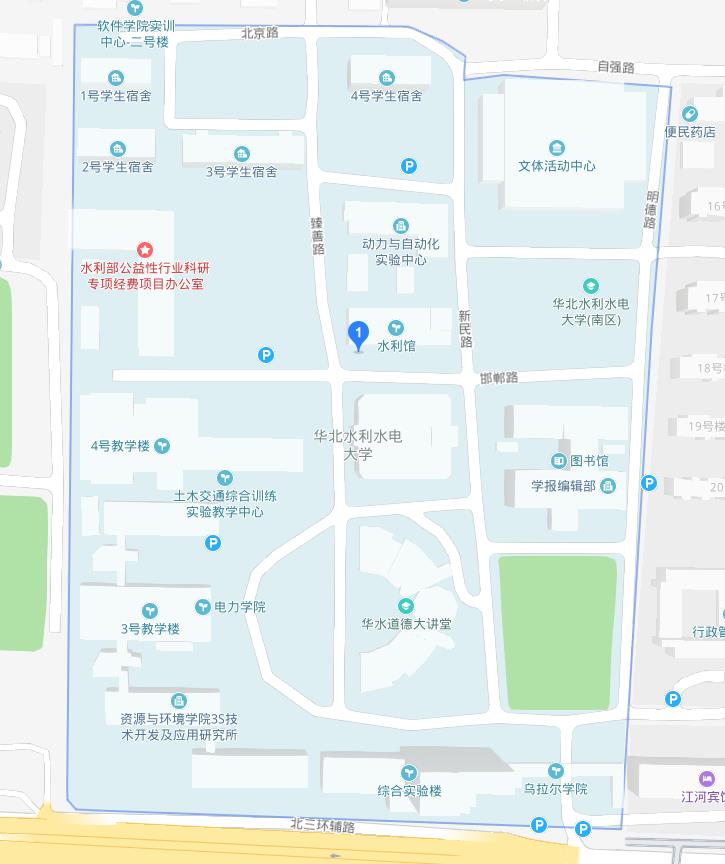Image resolution: width=725 pixels, height=864 pixels.
Task: Tap the 3号教学楼 marker
Action: (149, 610)
